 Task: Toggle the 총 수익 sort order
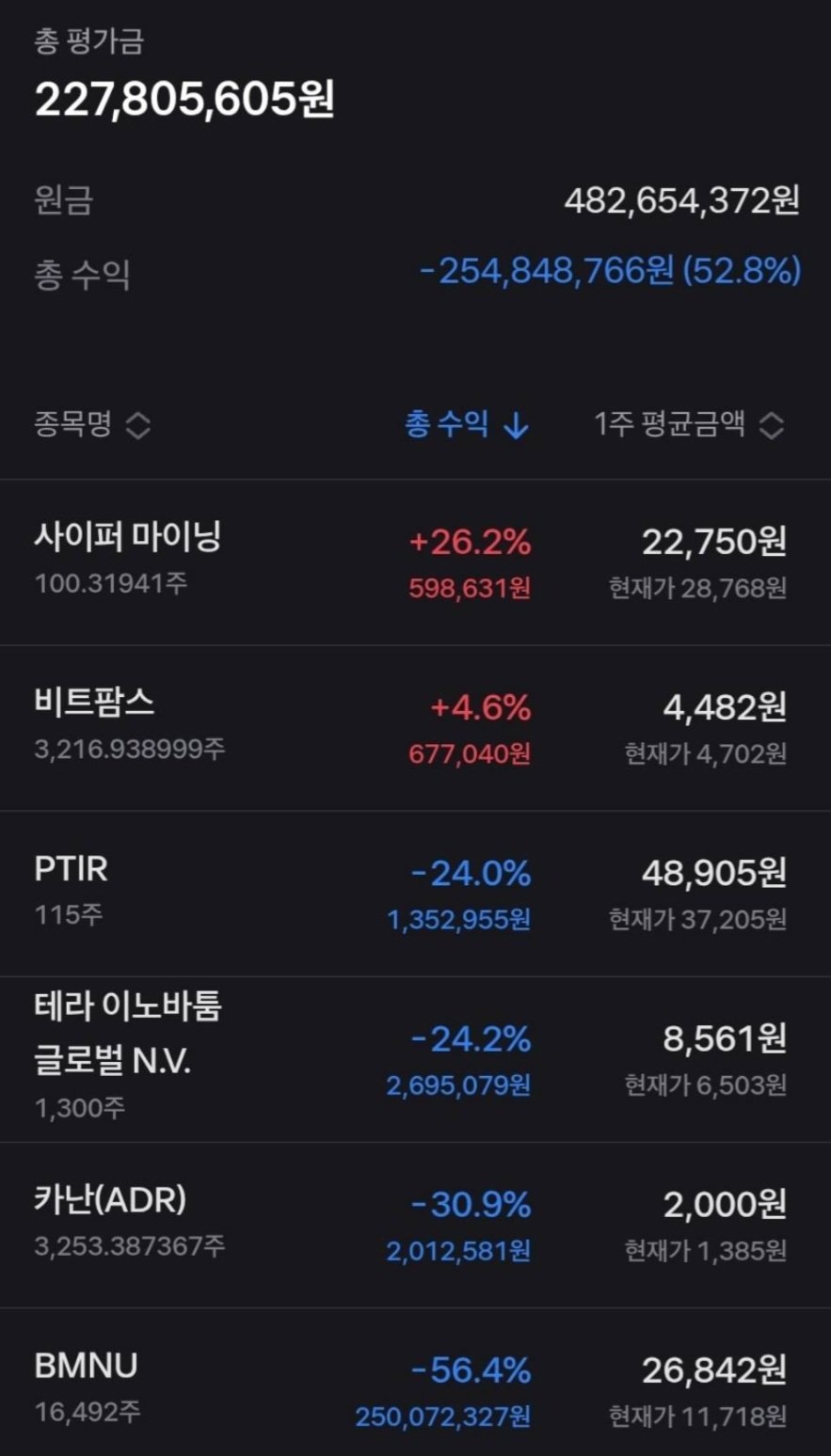(467, 425)
